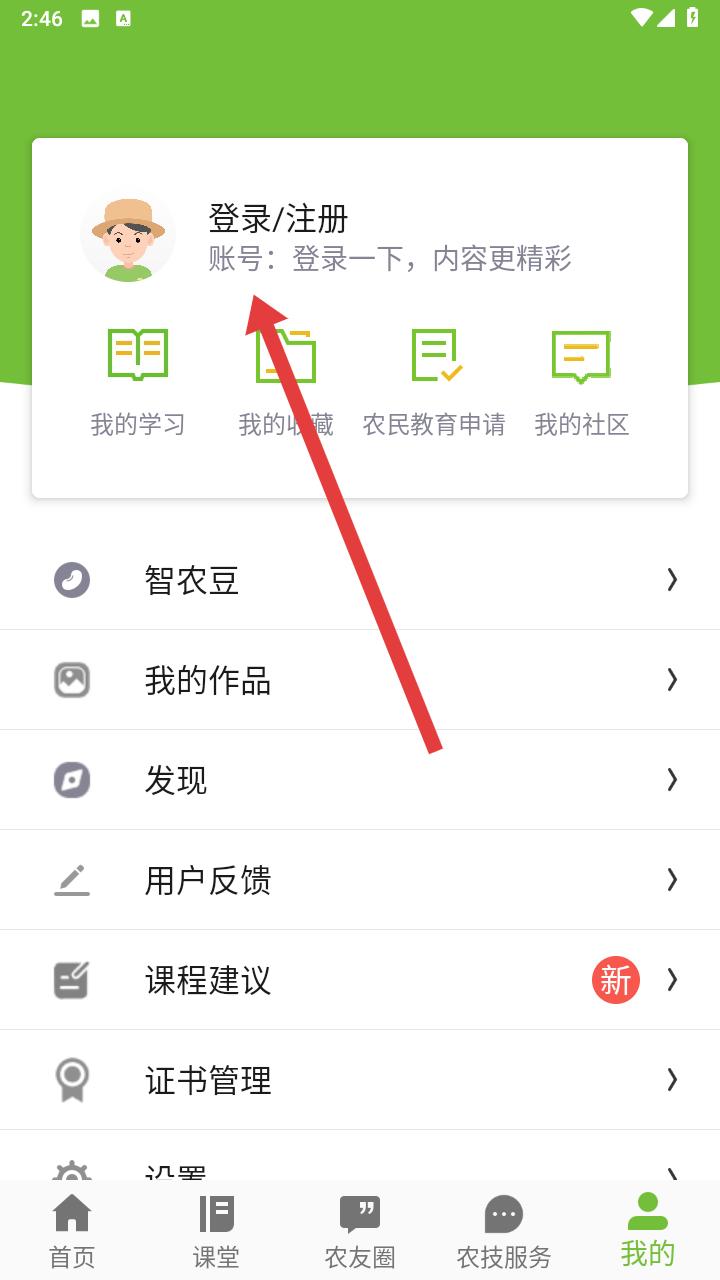The height and width of the screenshot is (1280, 720).
Task: Tap 登录/注册 to sign in
Action: click(278, 218)
